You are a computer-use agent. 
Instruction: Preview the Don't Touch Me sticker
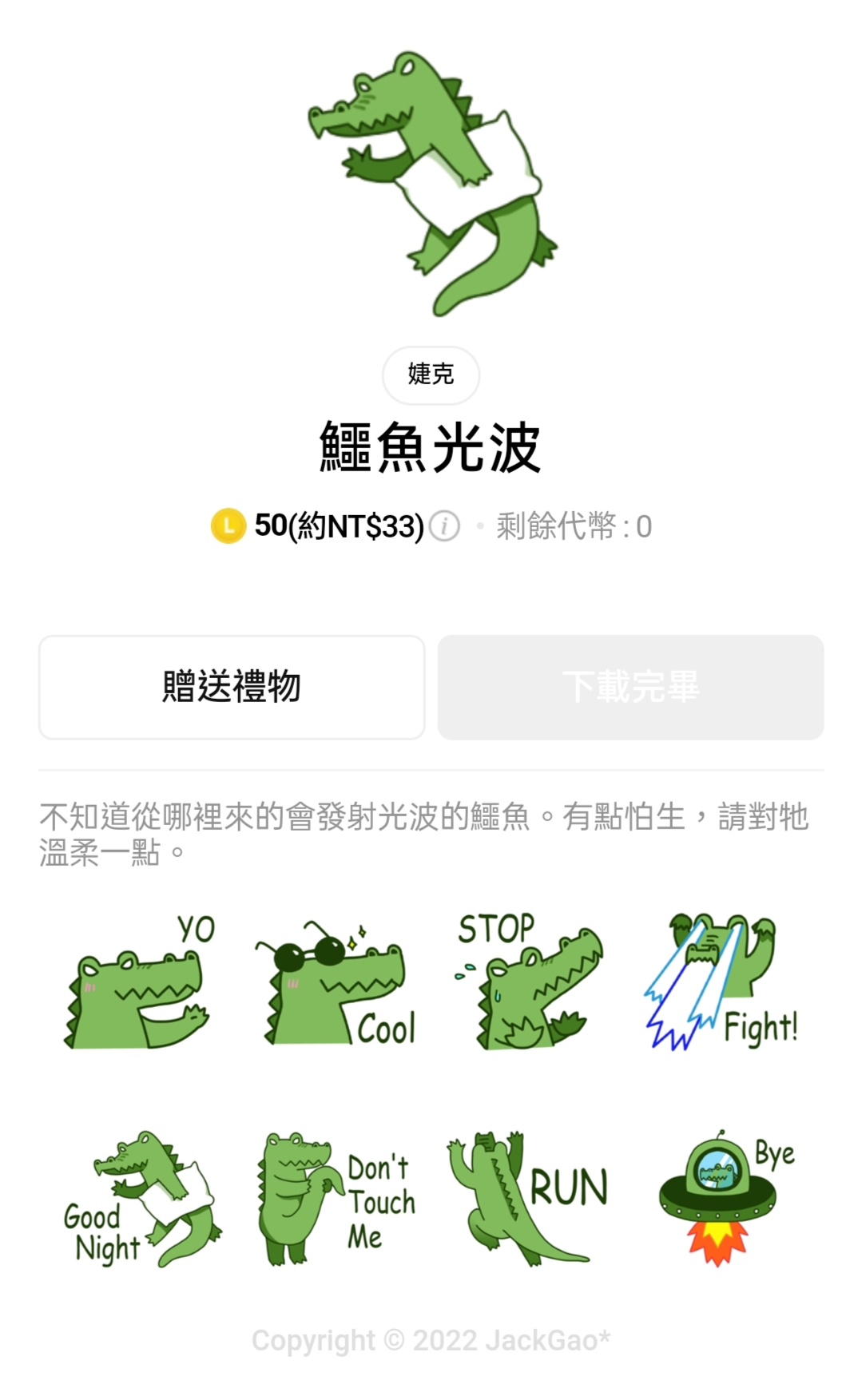click(336, 1198)
